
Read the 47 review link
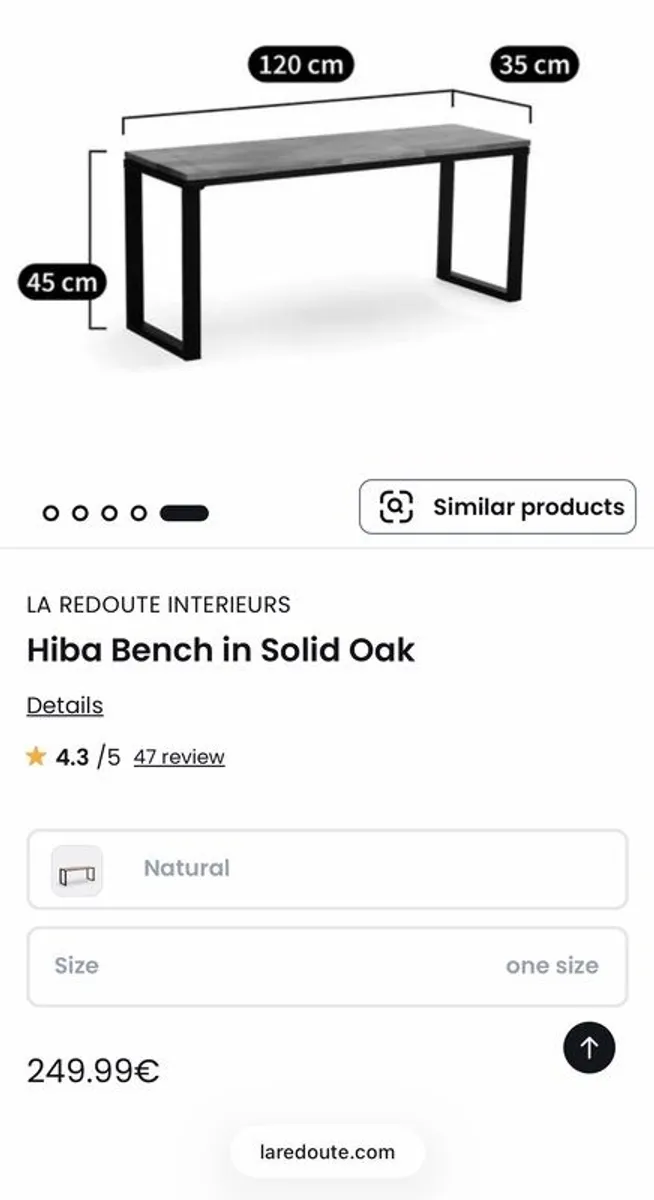pyautogui.click(x=179, y=757)
